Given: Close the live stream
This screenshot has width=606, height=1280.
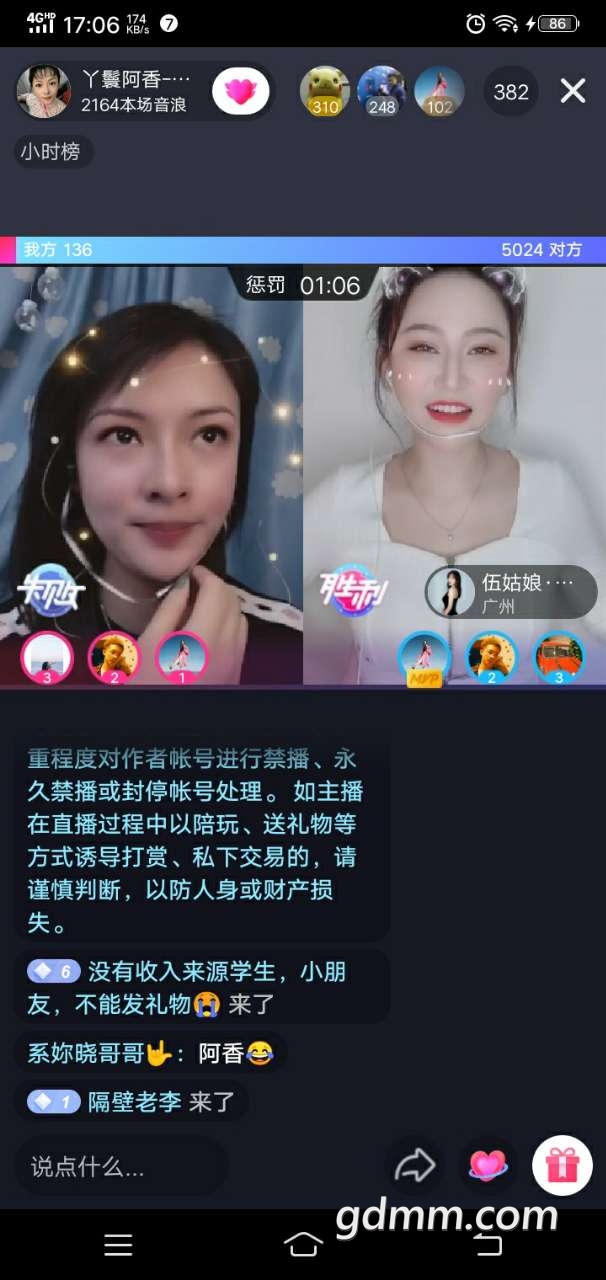Looking at the screenshot, I should 572,92.
